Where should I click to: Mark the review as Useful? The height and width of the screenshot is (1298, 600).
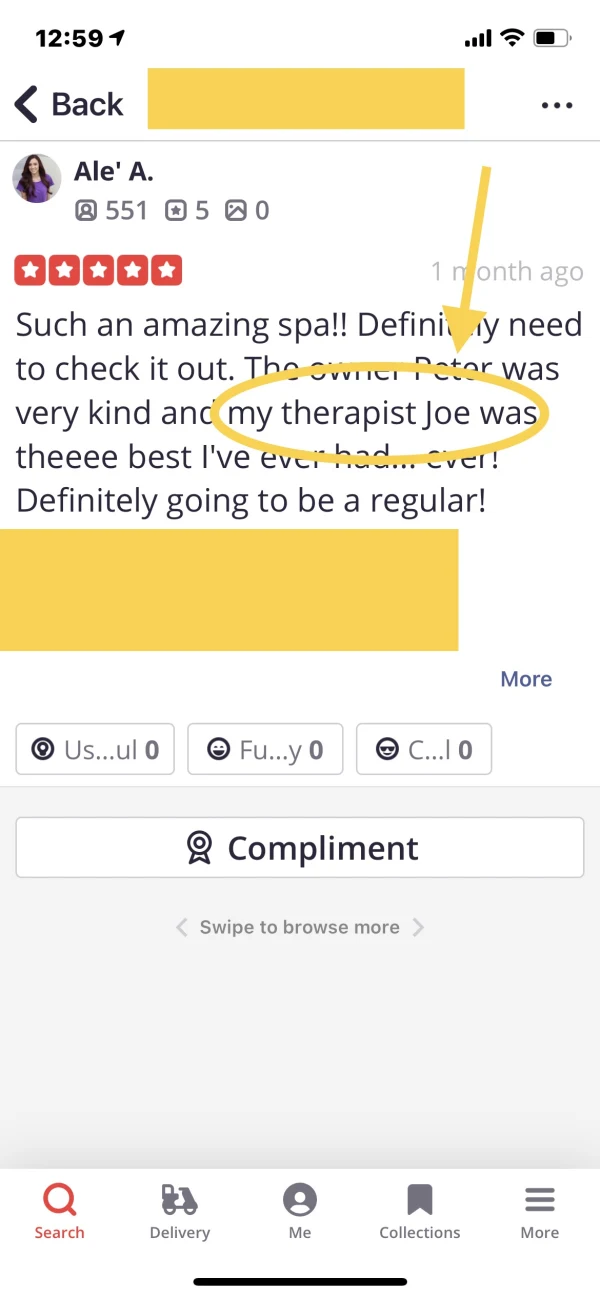(x=95, y=749)
